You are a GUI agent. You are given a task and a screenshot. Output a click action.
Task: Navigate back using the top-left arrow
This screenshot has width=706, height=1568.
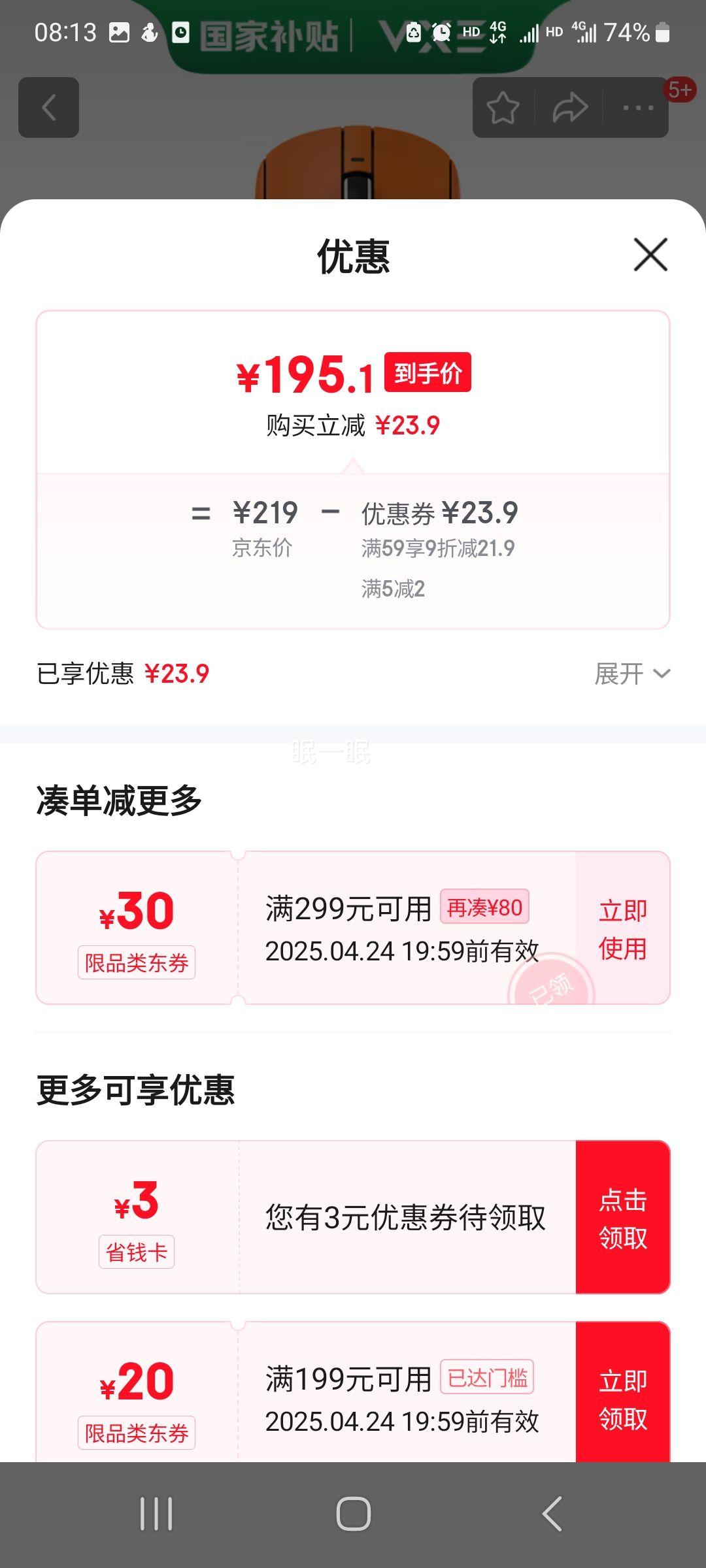click(x=48, y=108)
